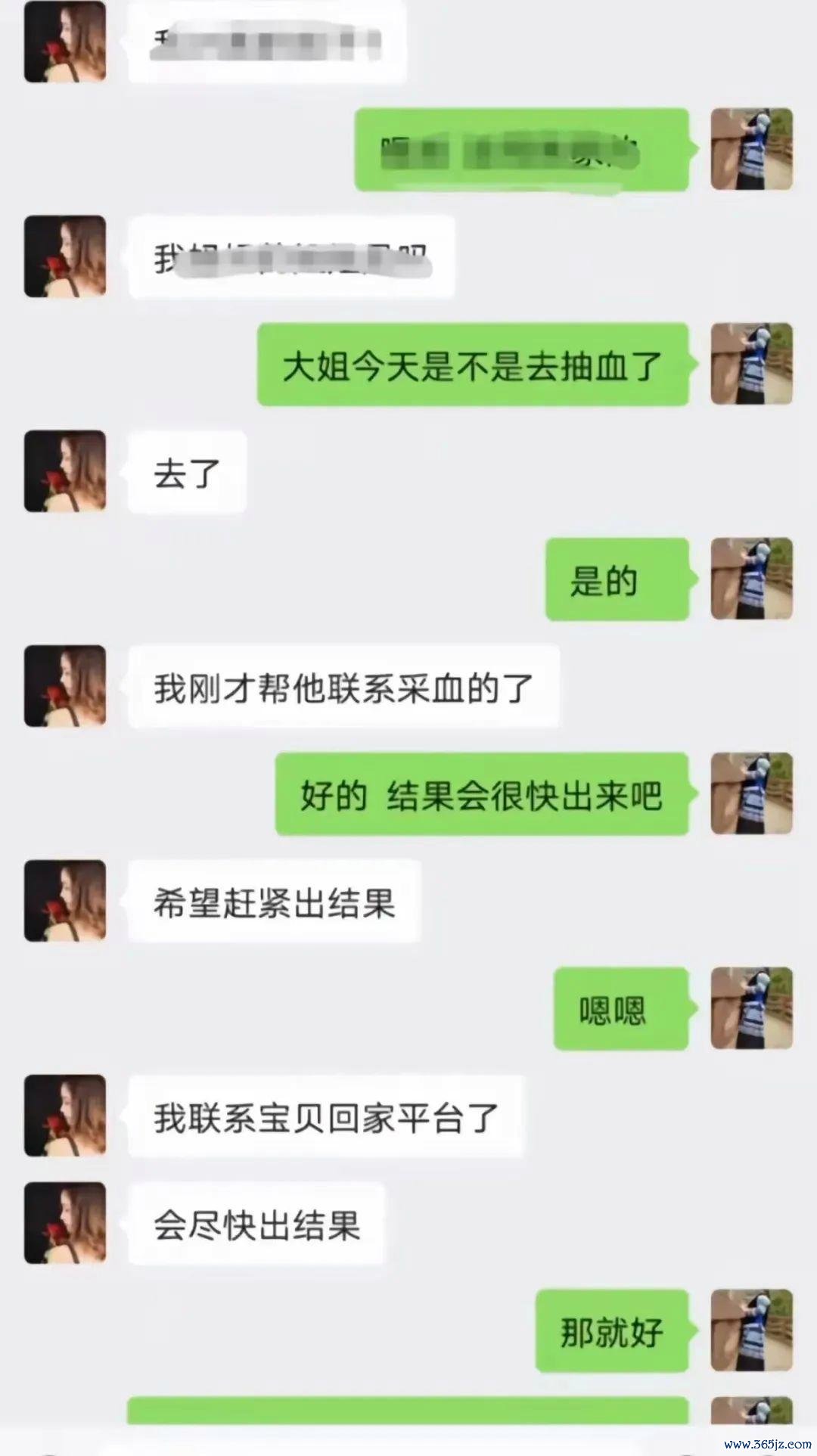Open avatar next to '嗯嗯' reply
Image resolution: width=817 pixels, height=1456 pixels.
pos(751,1008)
